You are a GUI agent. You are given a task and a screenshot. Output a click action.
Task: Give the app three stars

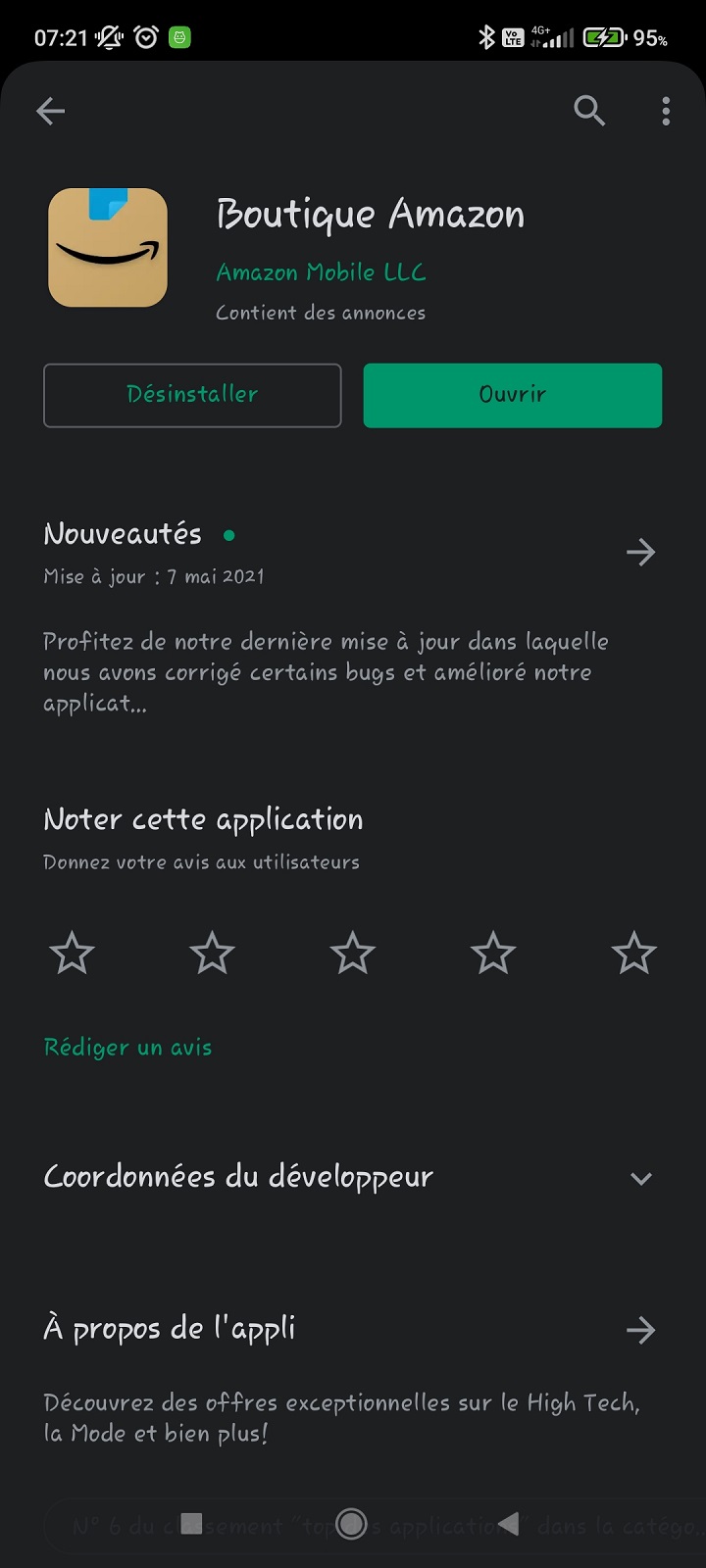352,953
